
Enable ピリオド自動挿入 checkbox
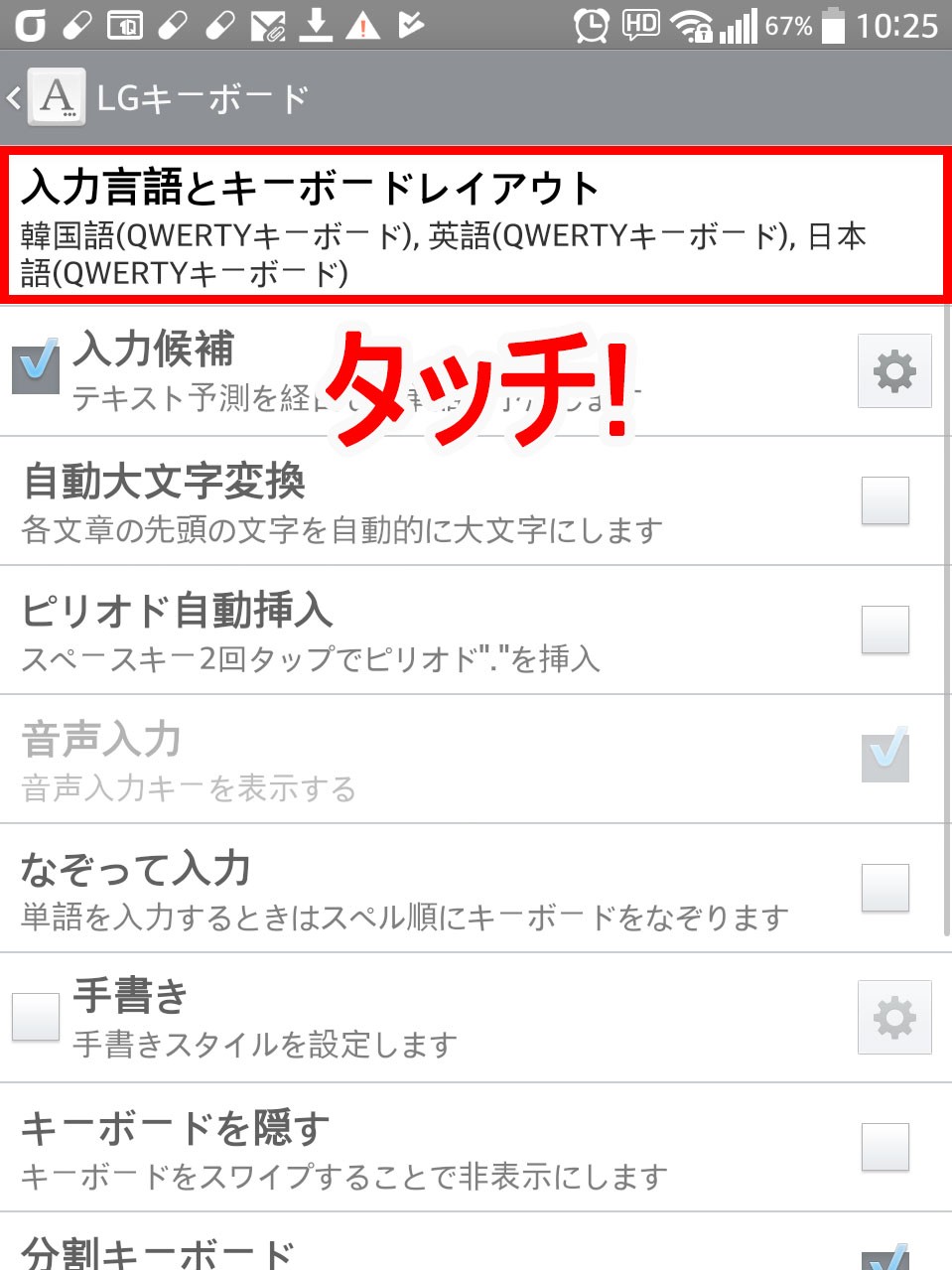pyautogui.click(x=884, y=630)
